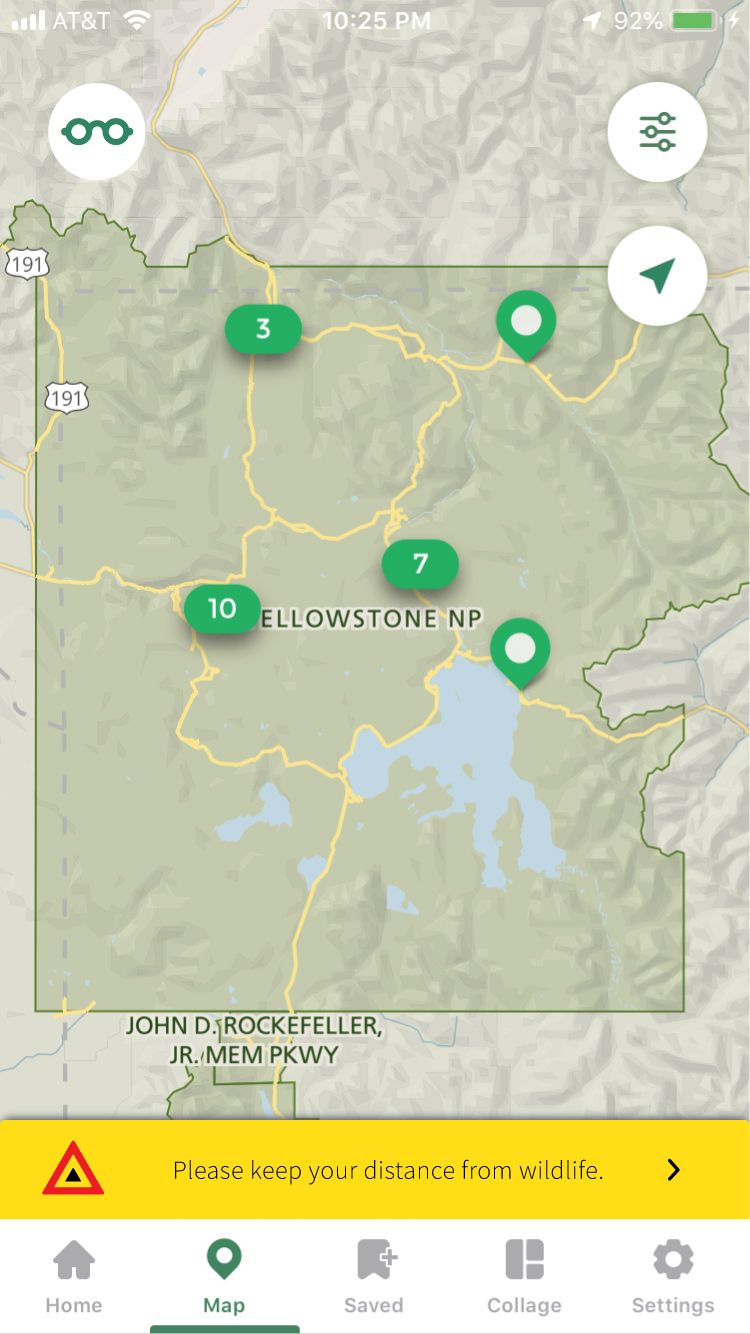
Task: Tap the binoculars icon button
Action: (97, 132)
